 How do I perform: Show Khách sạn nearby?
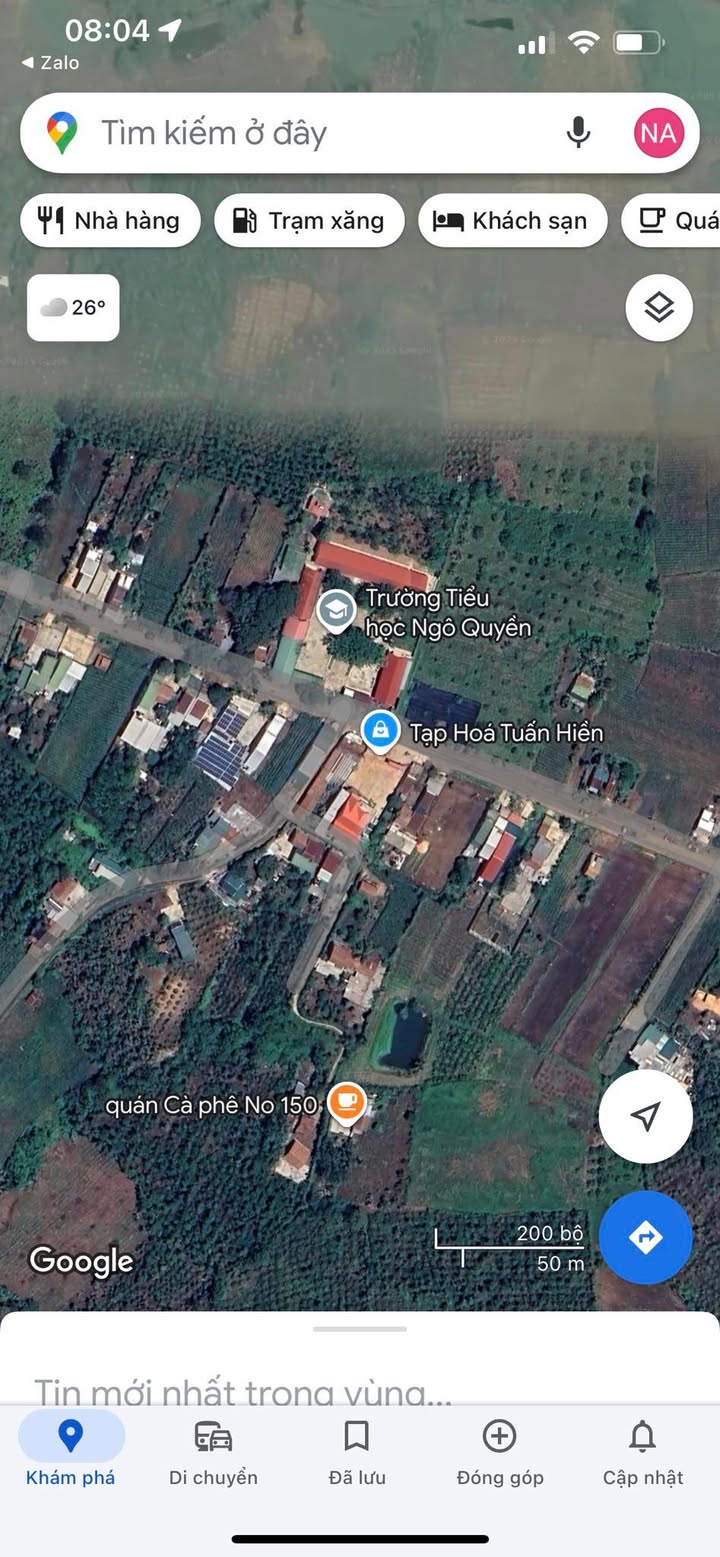[512, 221]
